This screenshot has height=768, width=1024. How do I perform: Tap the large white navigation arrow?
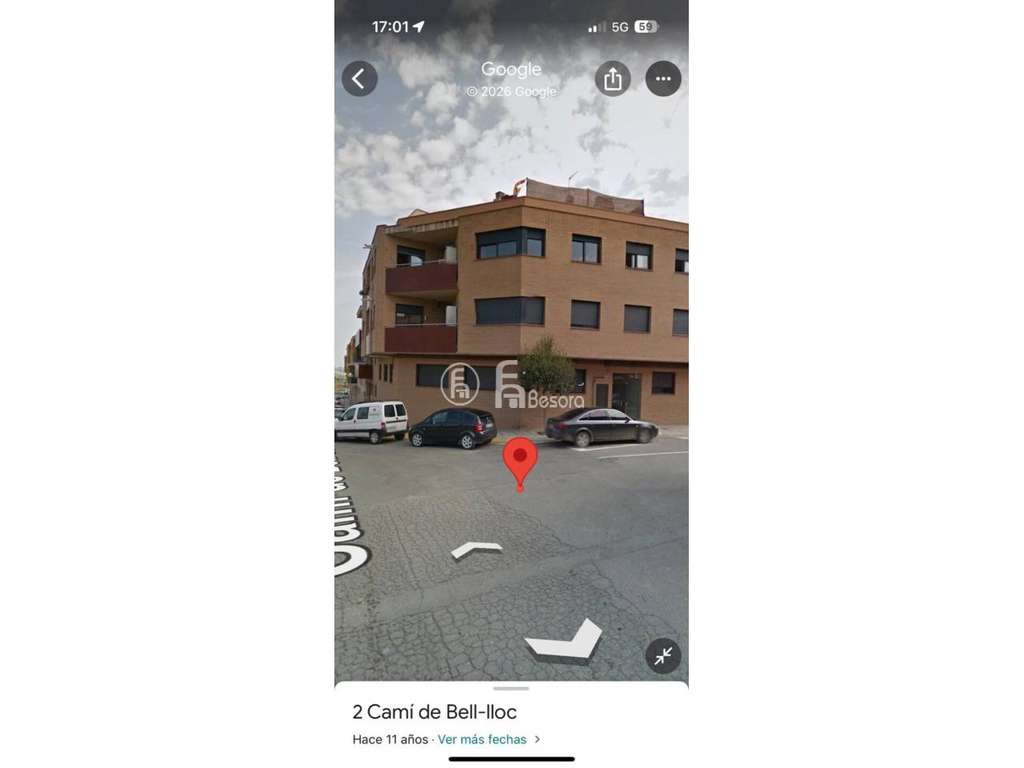(x=566, y=640)
